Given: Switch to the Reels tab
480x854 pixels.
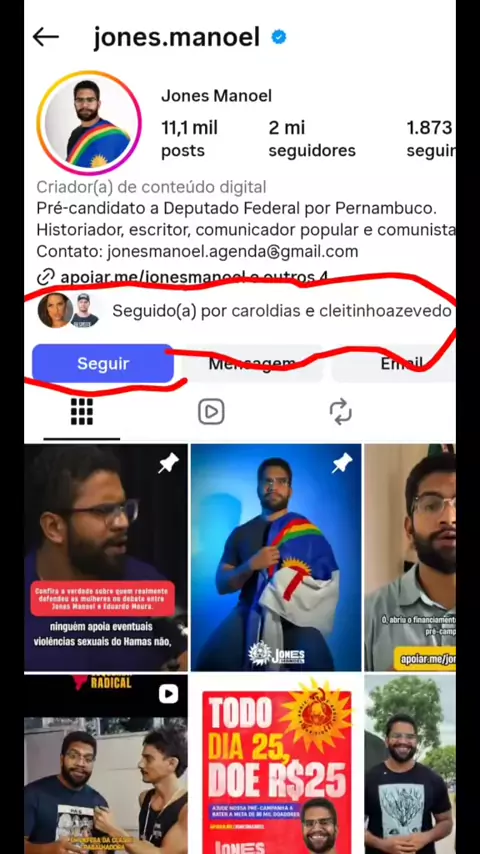Looking at the screenshot, I should click(x=211, y=412).
